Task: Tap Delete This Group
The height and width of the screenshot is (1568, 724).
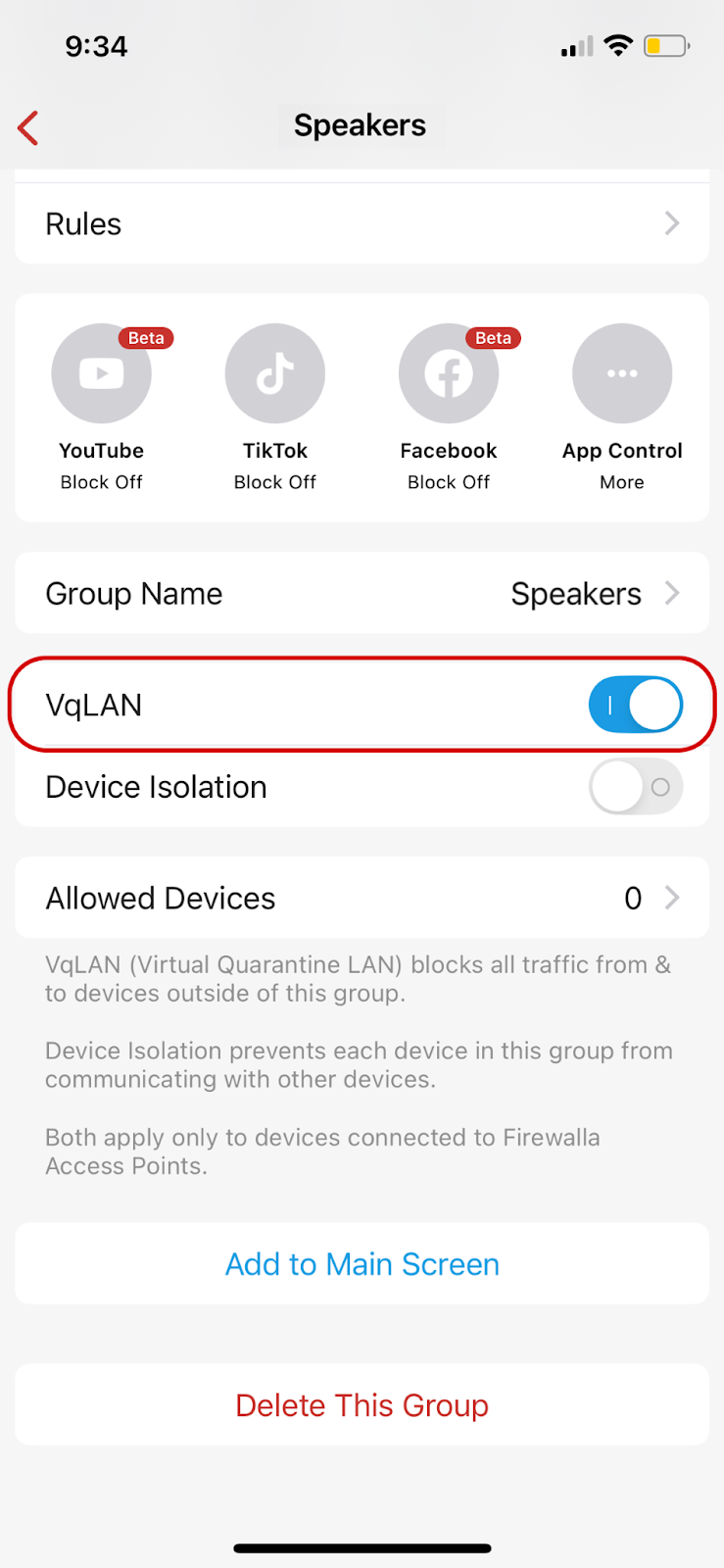Action: (x=362, y=1405)
